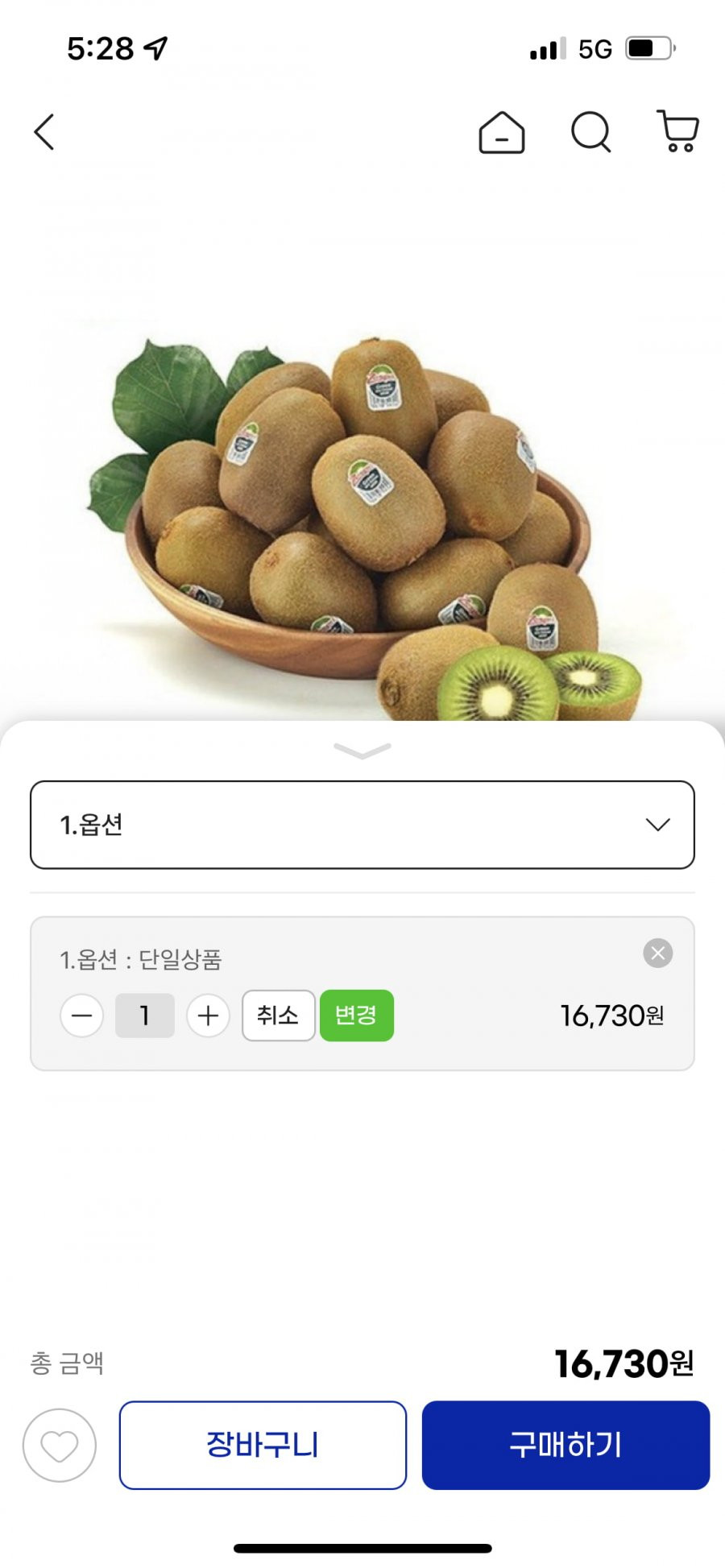Add the item to 장바구니
Screen dimensions: 725x1568
(263, 1445)
